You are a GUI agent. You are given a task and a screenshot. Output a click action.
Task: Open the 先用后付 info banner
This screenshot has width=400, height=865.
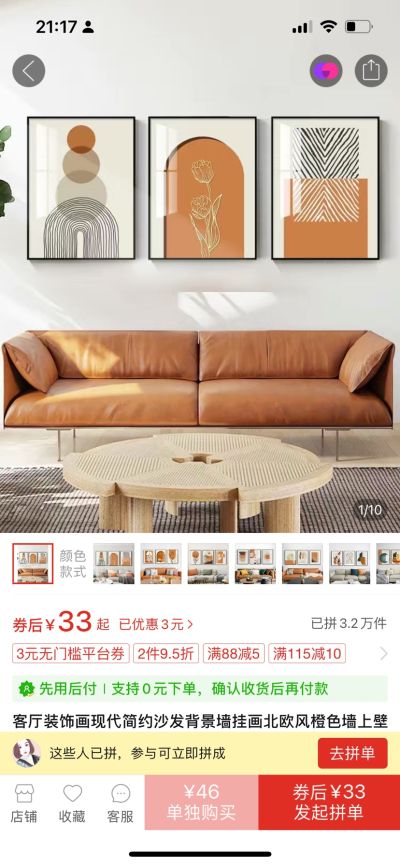(x=200, y=688)
